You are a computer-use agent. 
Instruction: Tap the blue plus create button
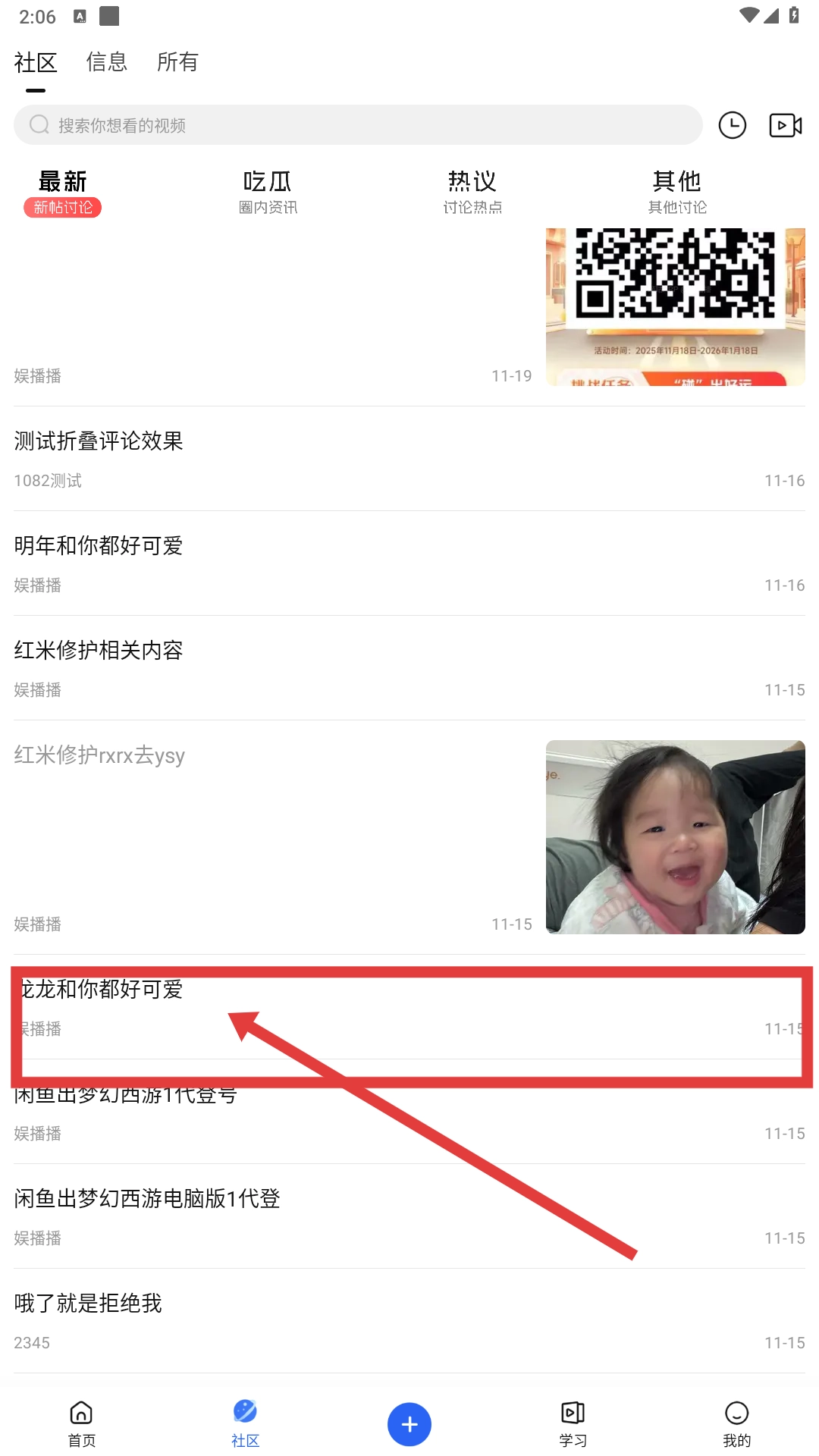point(409,1424)
